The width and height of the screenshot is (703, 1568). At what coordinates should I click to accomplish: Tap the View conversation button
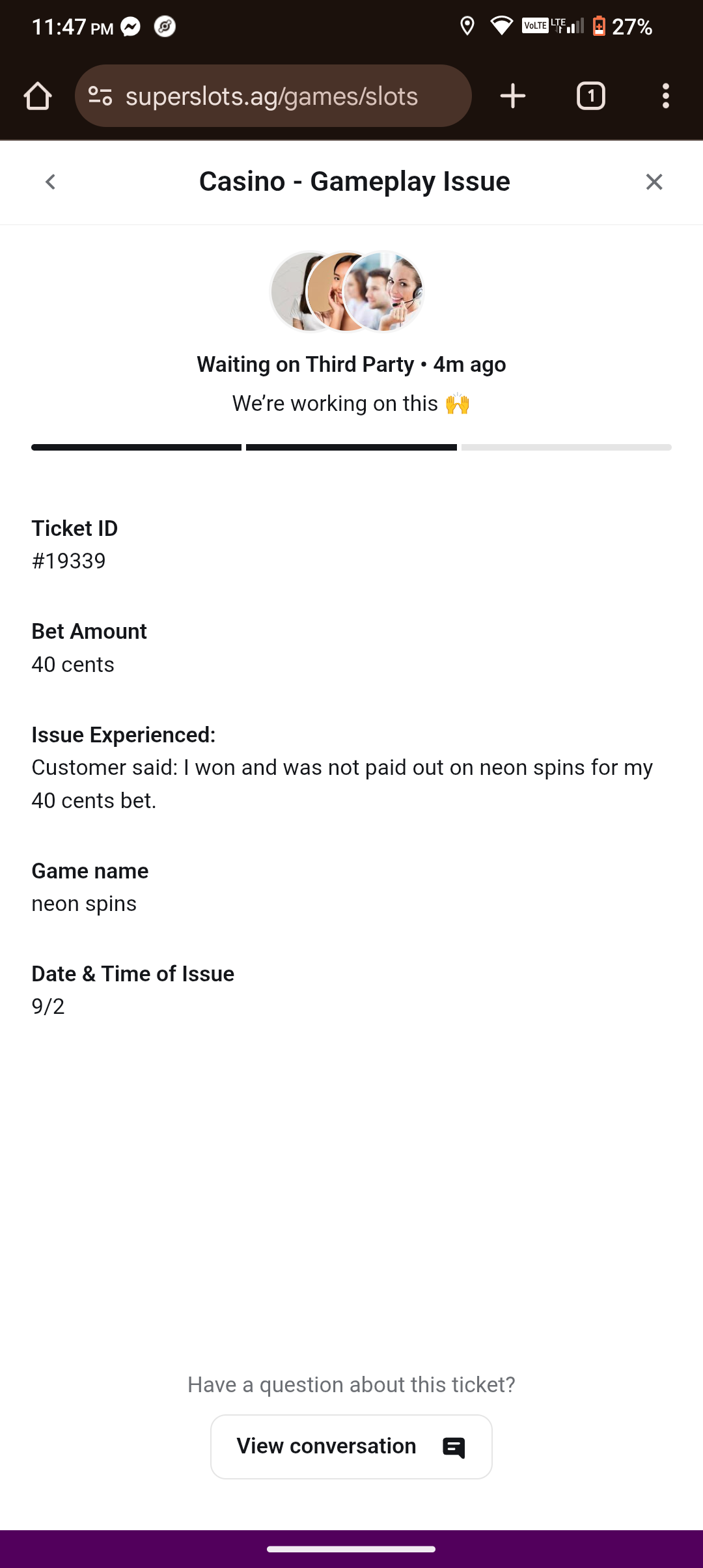click(x=351, y=1446)
